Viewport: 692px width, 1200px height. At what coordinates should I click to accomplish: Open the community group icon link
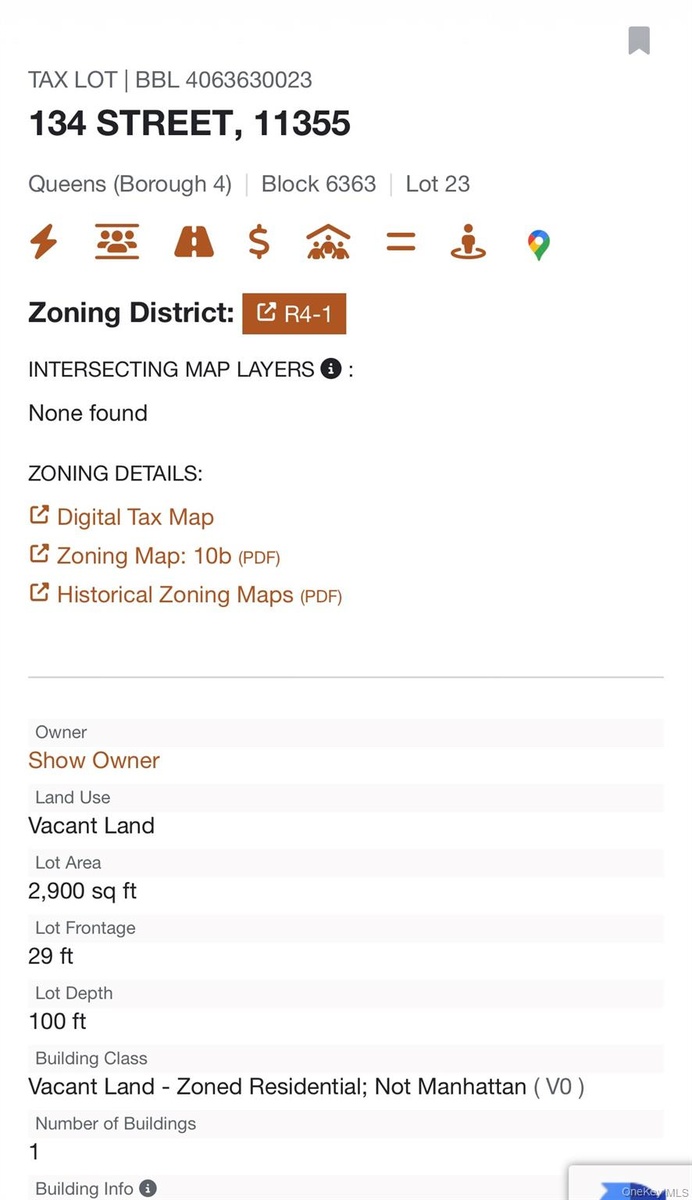pos(117,242)
